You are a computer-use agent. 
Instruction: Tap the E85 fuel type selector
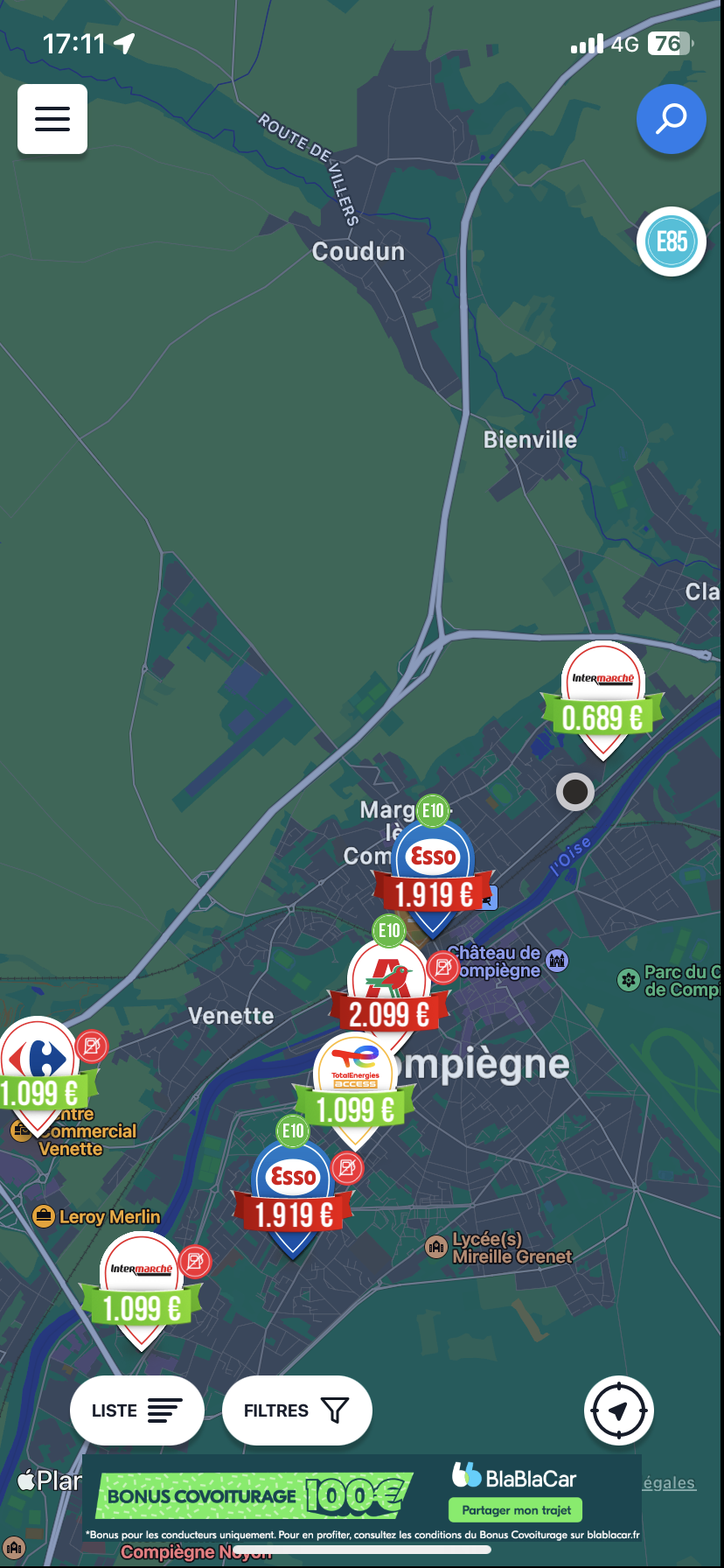click(x=671, y=241)
